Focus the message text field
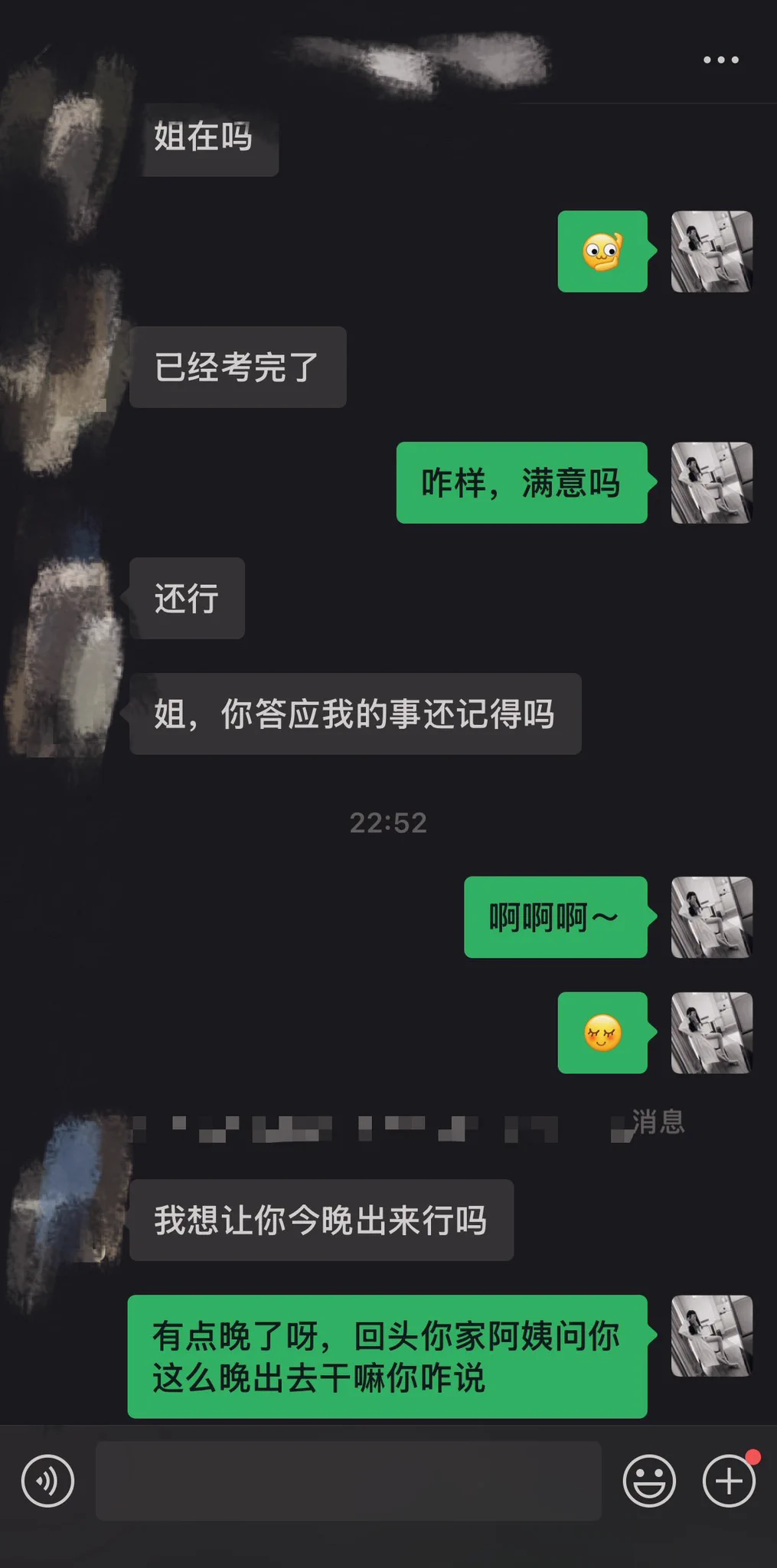This screenshot has width=777, height=1568. coord(348,1481)
